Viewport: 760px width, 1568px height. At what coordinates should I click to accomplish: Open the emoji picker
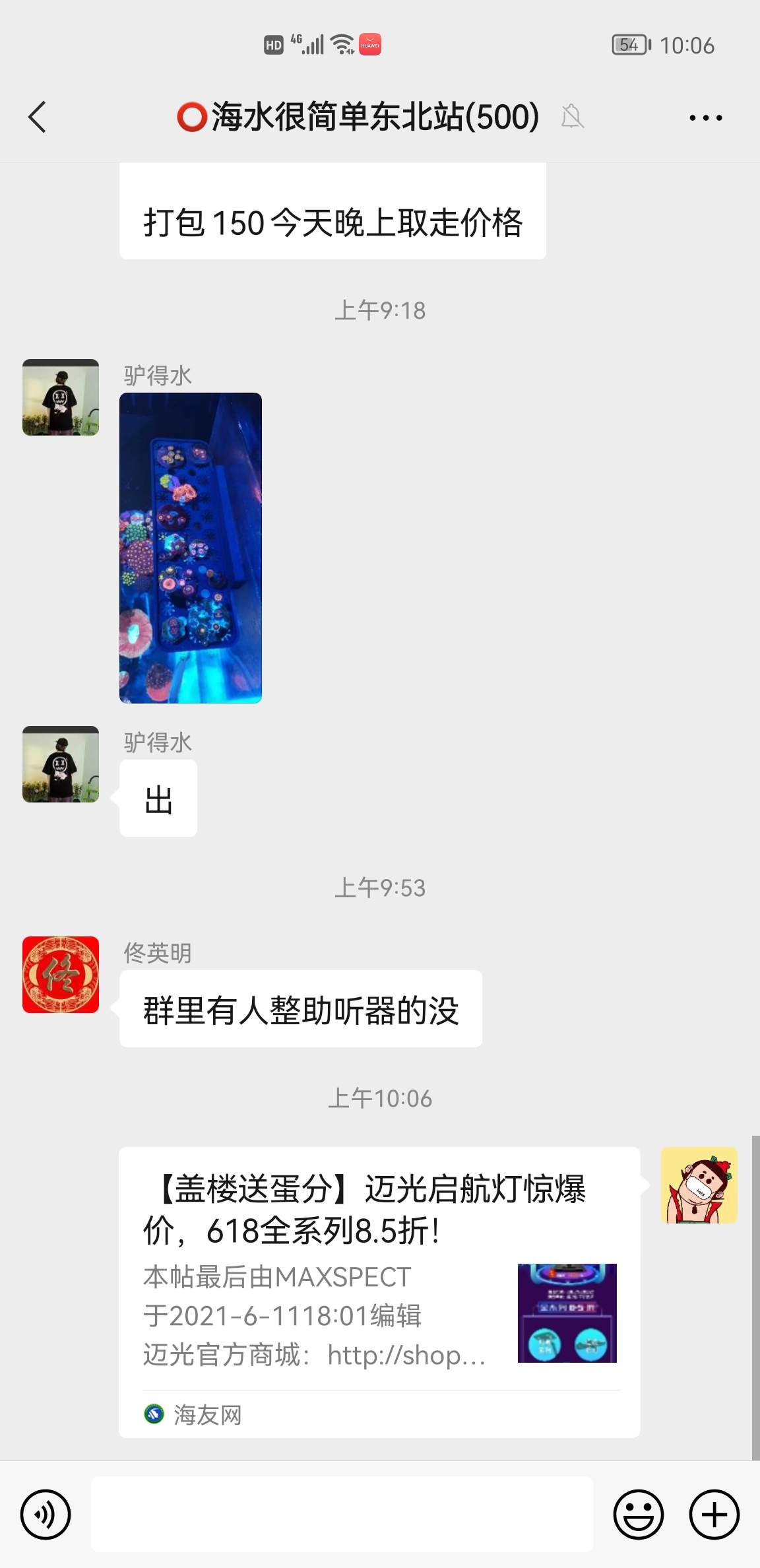[x=638, y=1515]
